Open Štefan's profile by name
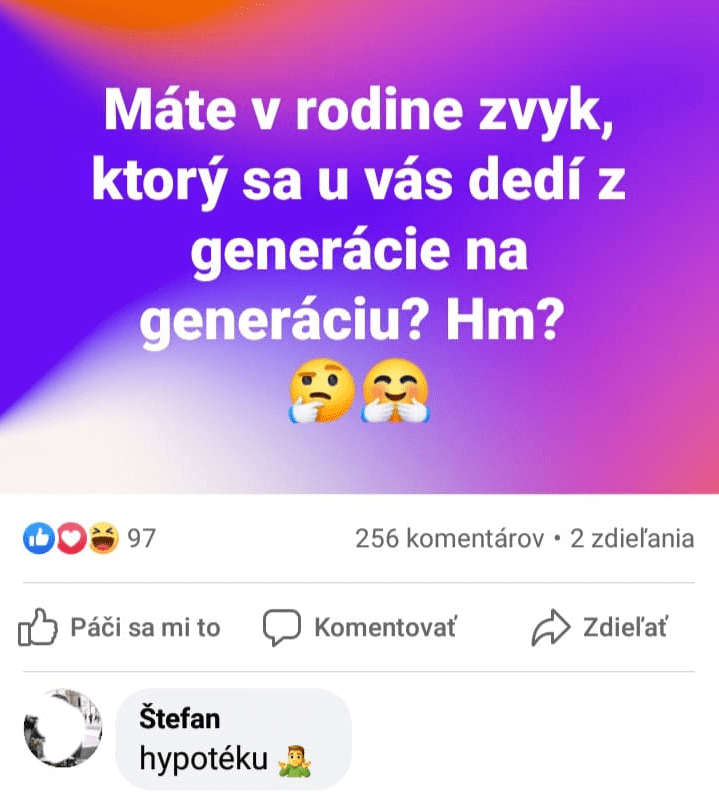The image size is (719, 792). [180, 719]
